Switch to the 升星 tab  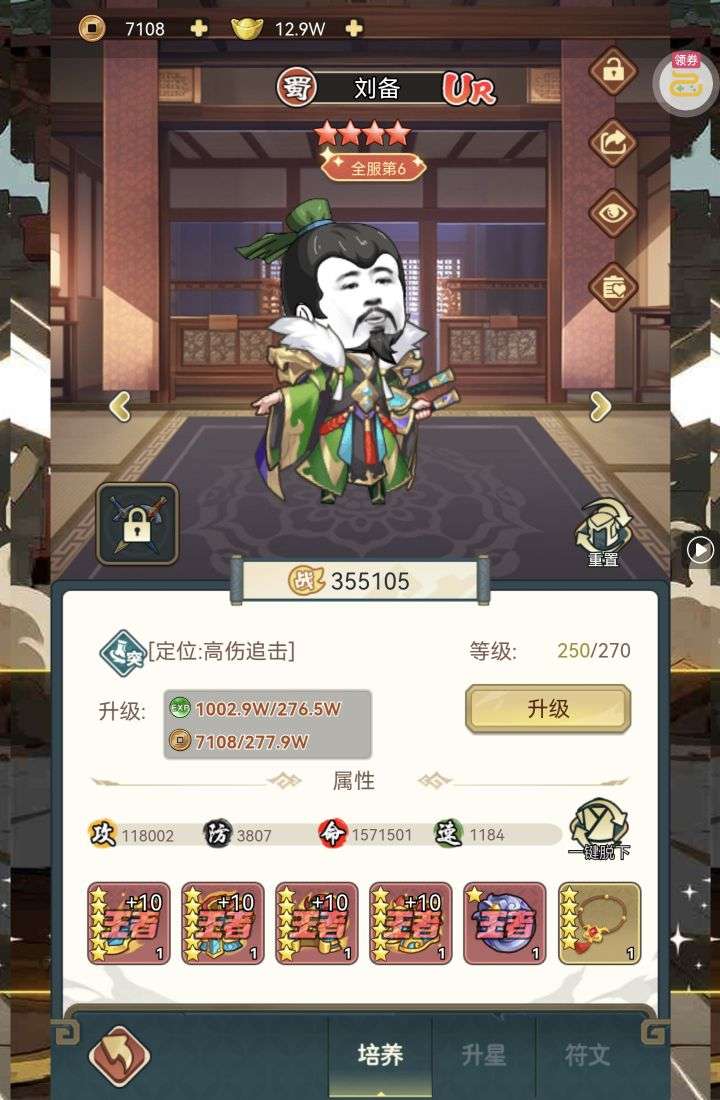pos(484,1055)
